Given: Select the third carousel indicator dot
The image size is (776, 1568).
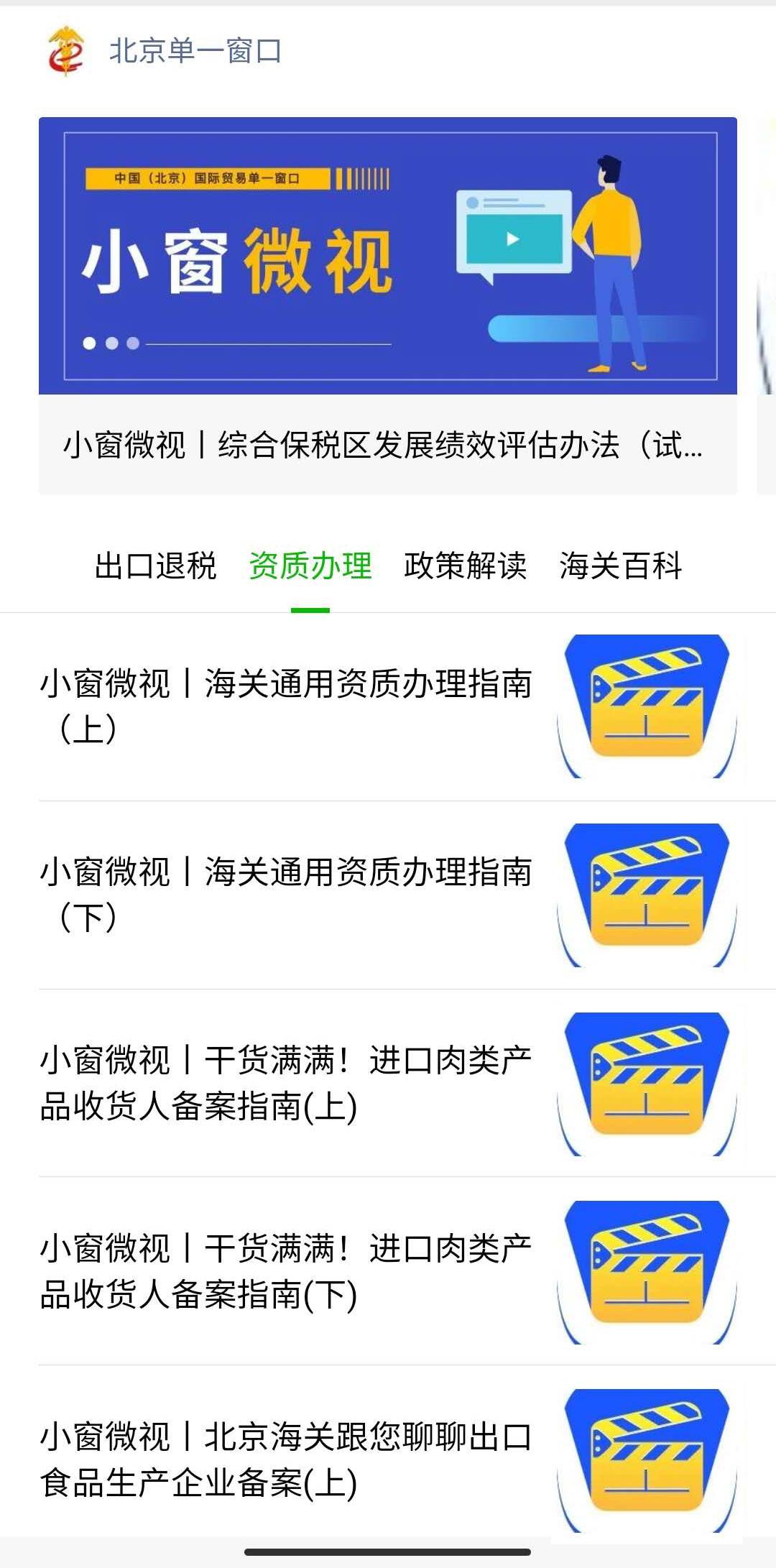Looking at the screenshot, I should (x=134, y=343).
